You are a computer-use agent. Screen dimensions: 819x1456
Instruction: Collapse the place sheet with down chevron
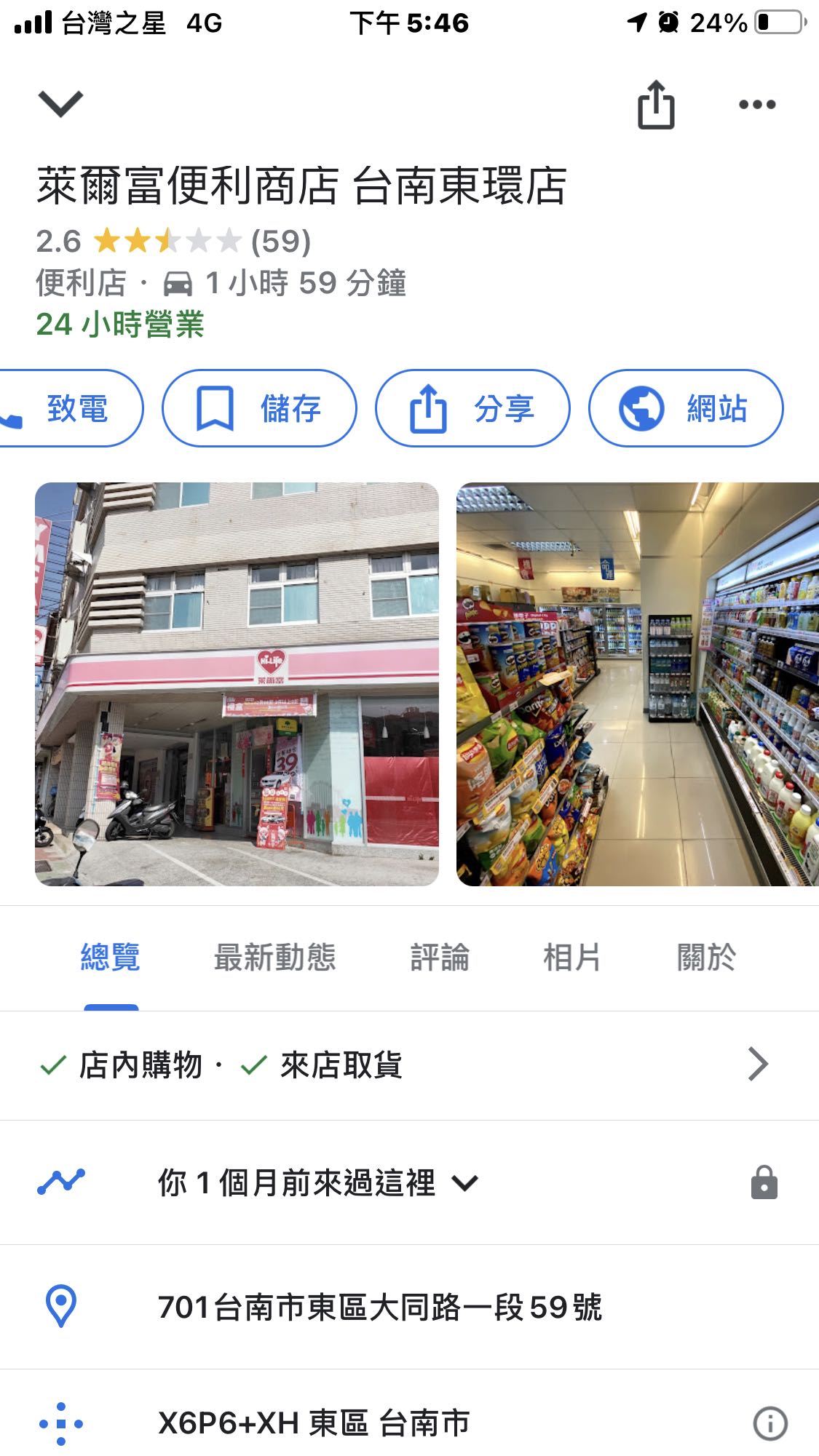pyautogui.click(x=60, y=104)
